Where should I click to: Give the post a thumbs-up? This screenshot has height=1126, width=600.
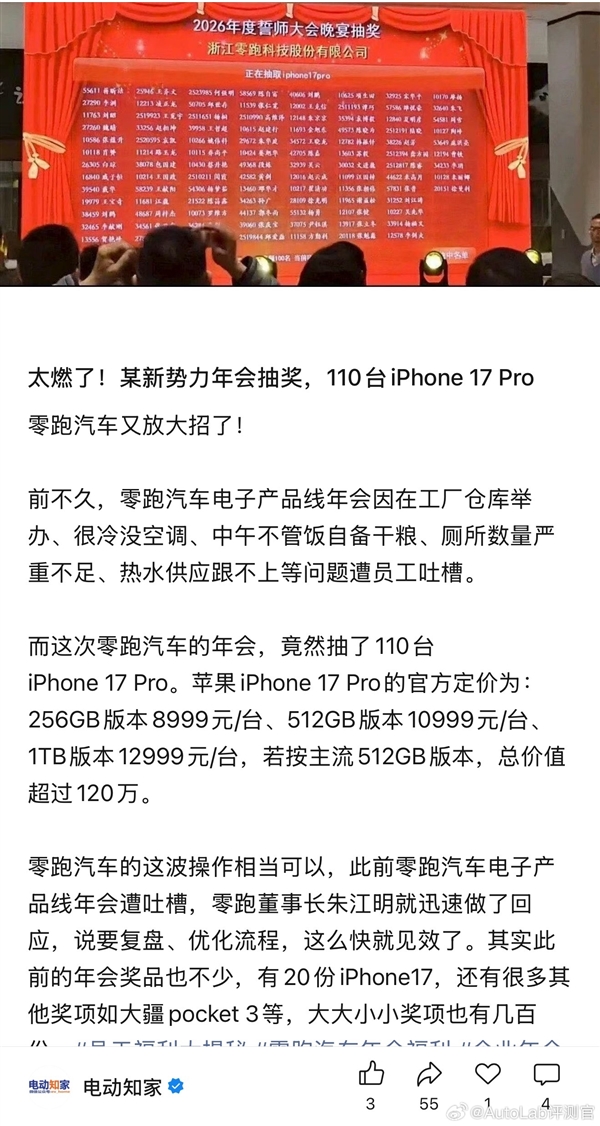[371, 1074]
